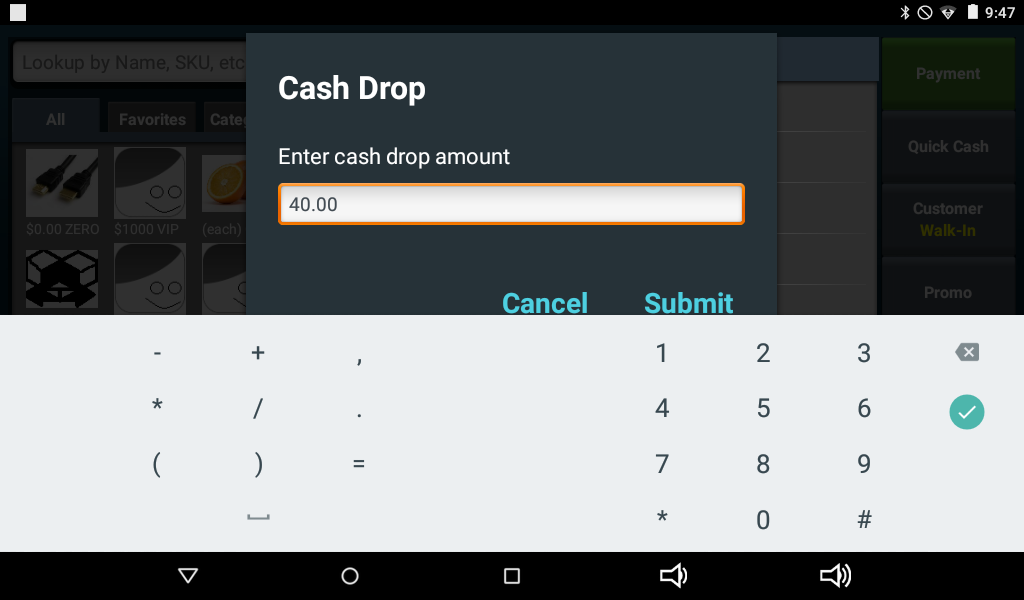Submit the cash drop amount

tap(688, 302)
